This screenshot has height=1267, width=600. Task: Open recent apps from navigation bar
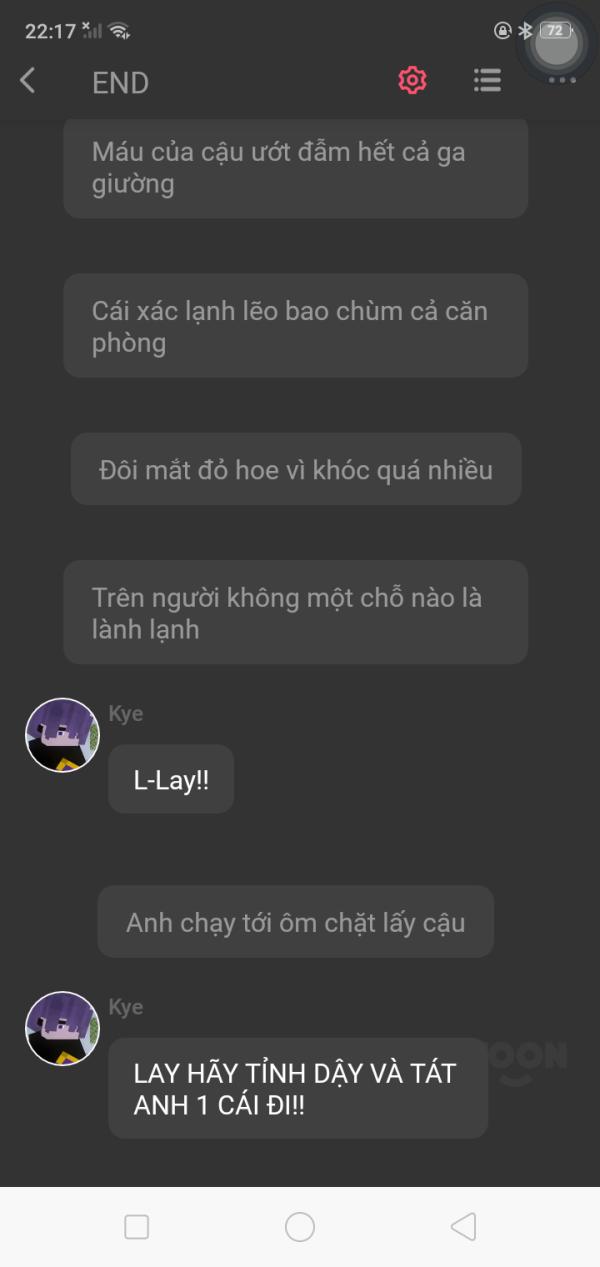137,1227
